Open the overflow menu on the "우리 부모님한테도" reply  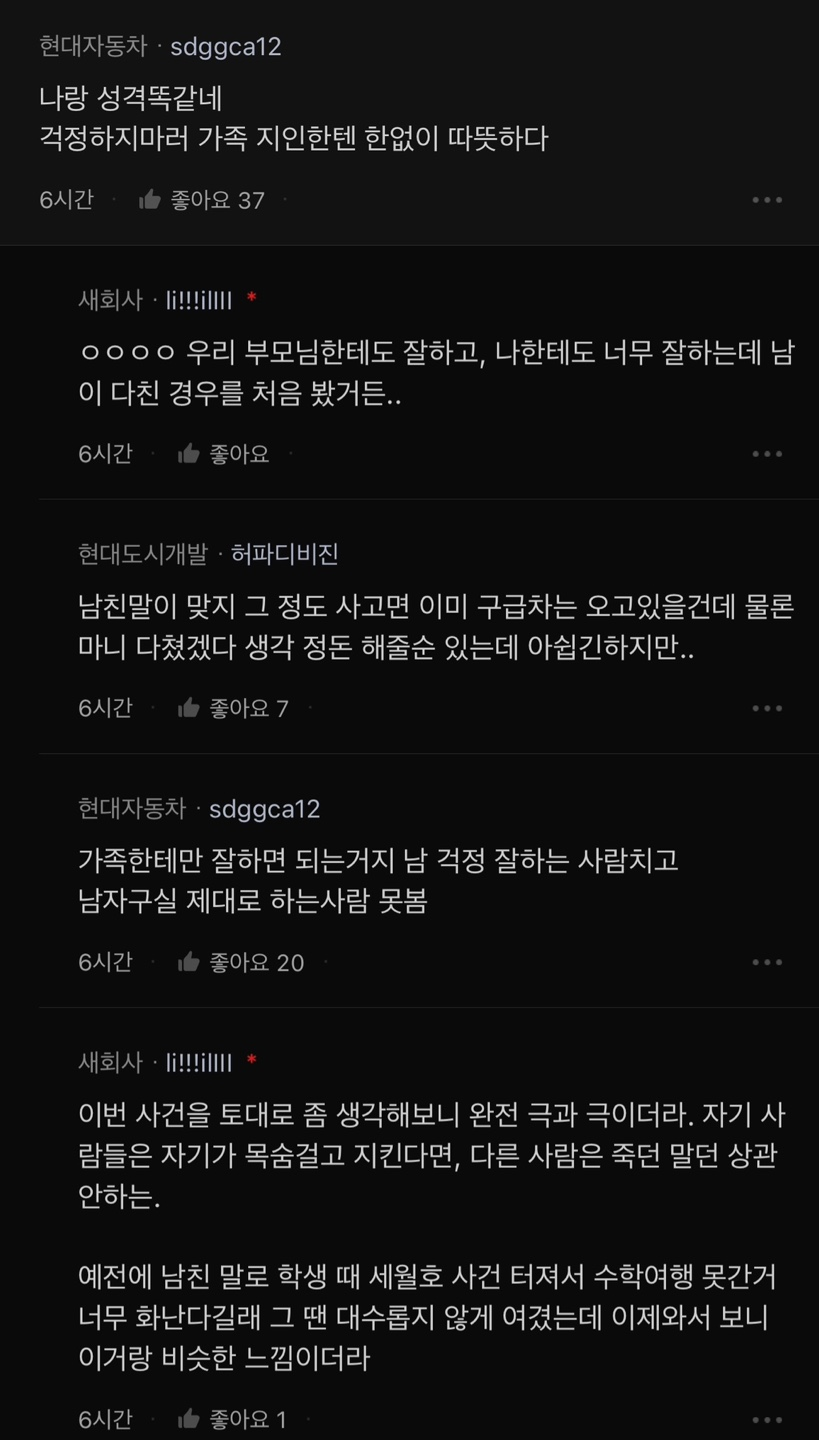click(x=767, y=454)
